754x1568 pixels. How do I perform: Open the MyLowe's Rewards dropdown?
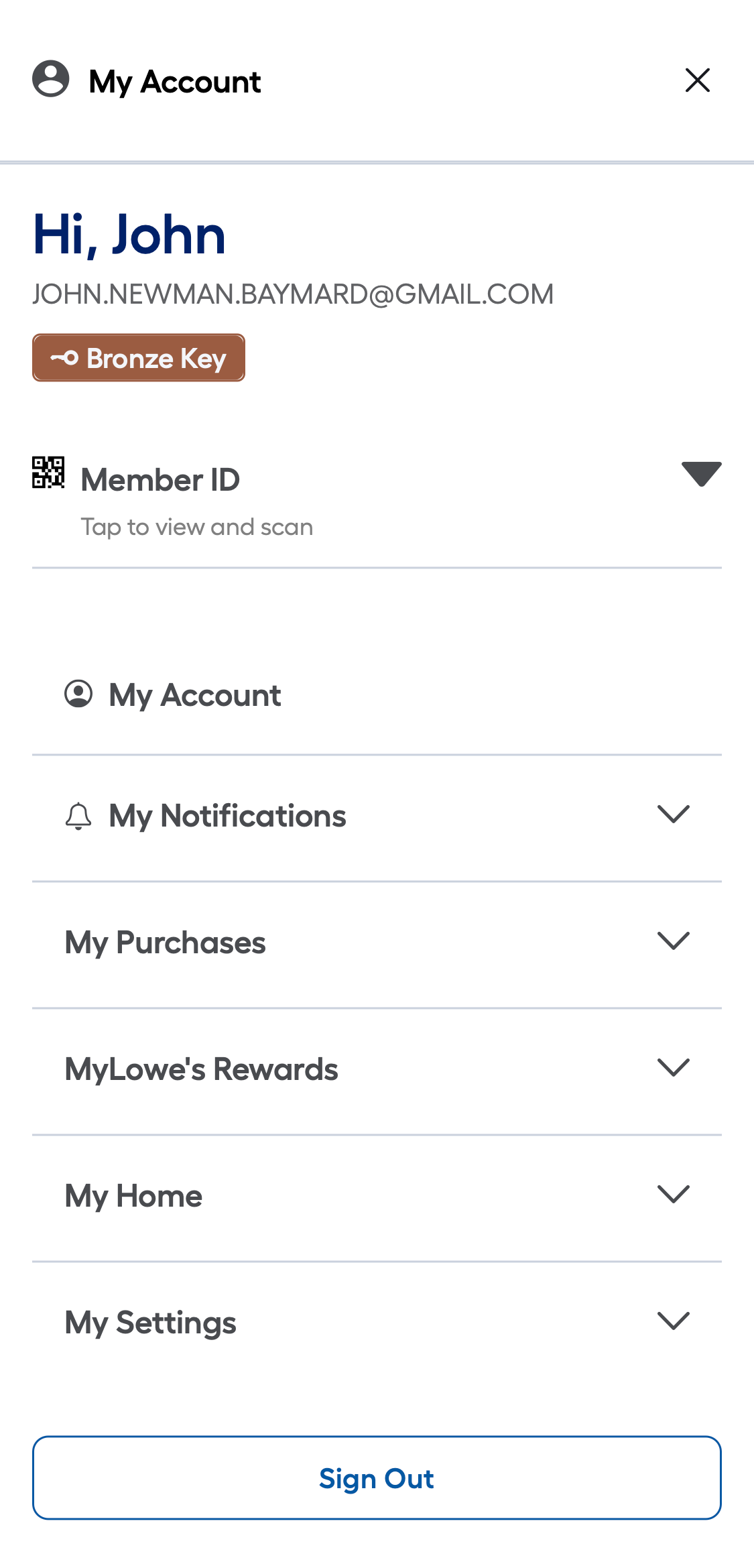tap(673, 1067)
